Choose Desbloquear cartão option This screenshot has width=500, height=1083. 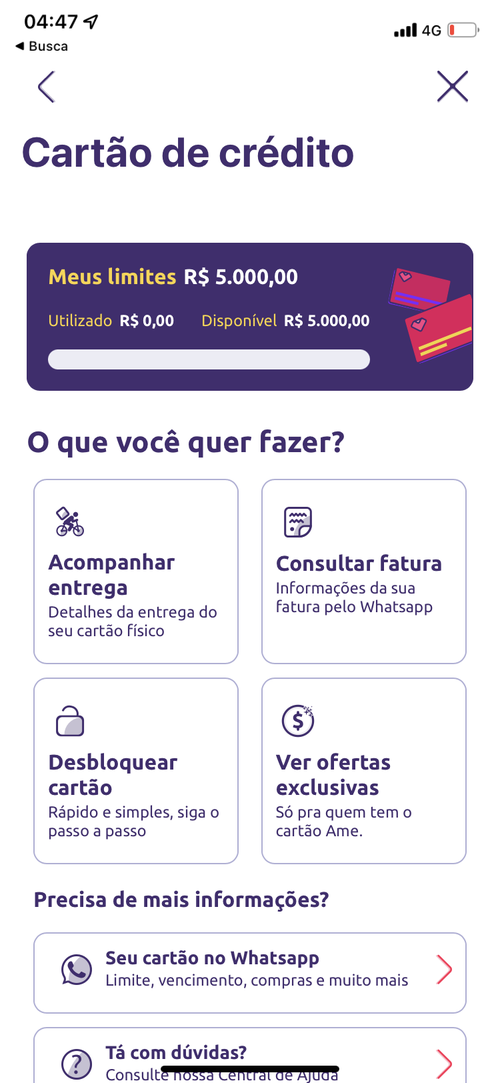click(136, 771)
